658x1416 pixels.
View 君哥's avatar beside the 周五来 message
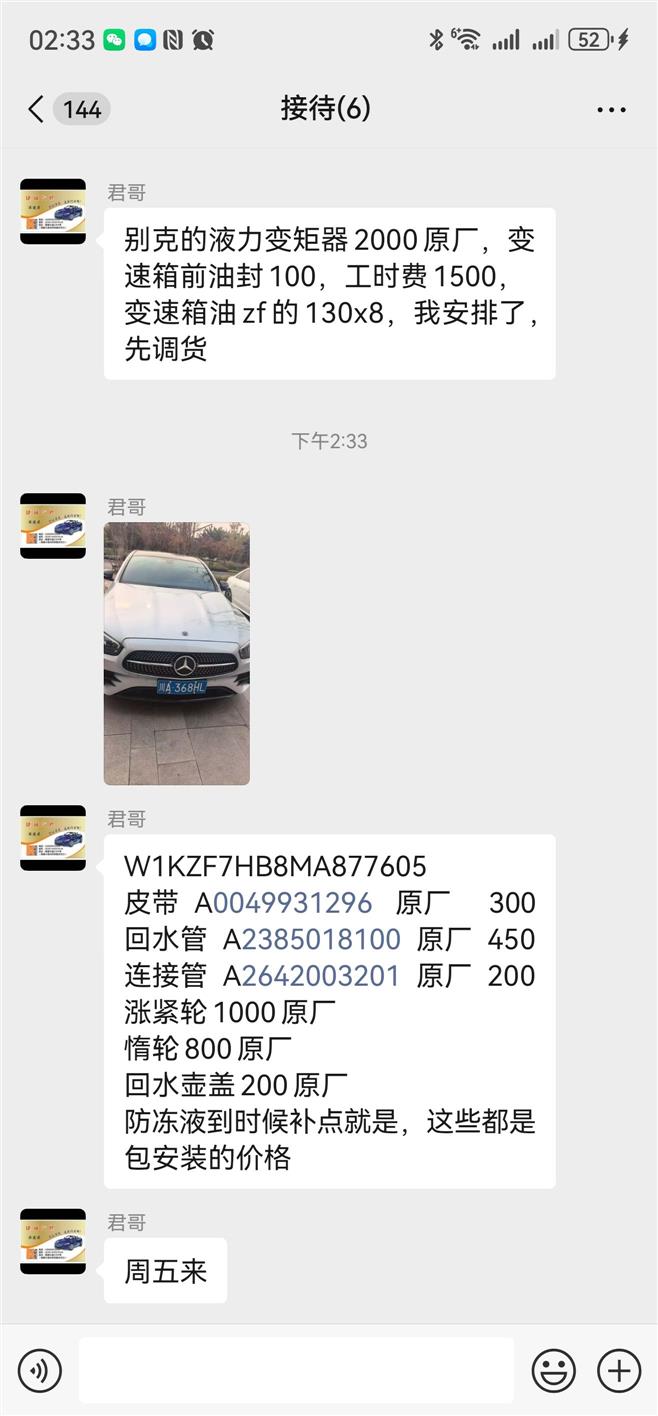coord(53,1241)
